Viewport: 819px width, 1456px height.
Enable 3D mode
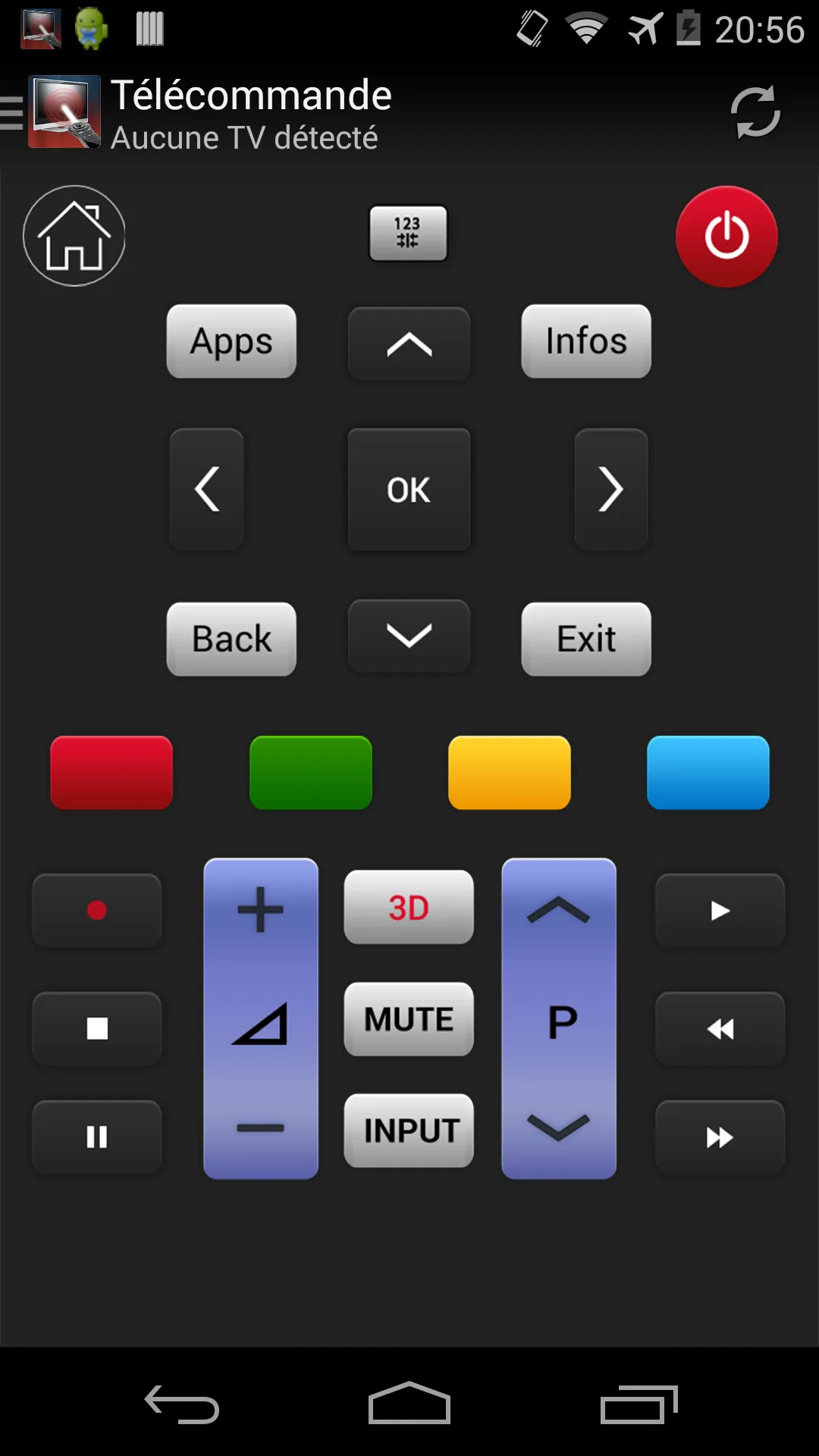[409, 908]
